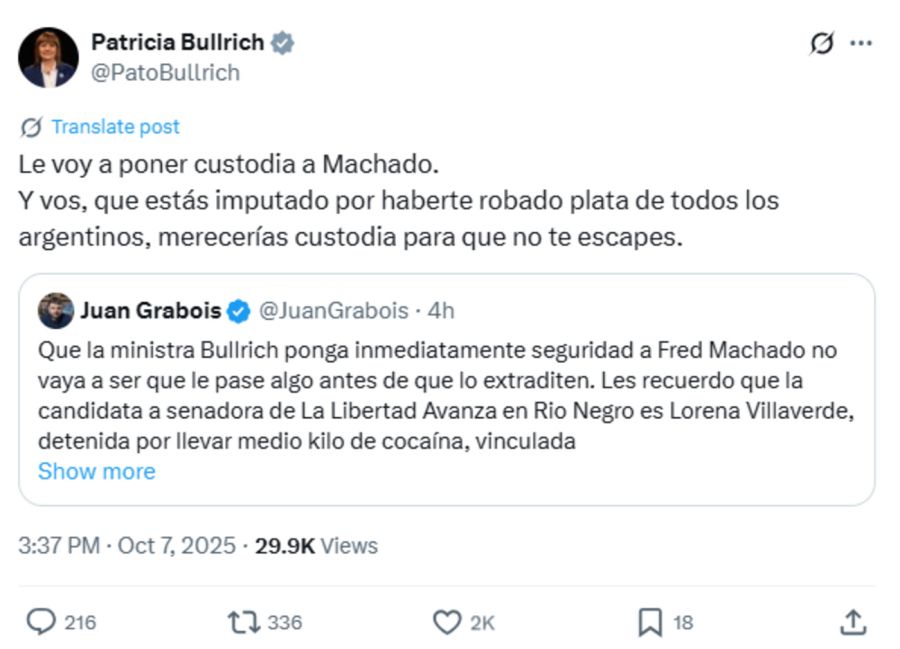Bookmark this post
Screen dimensions: 900x649
click(650, 622)
